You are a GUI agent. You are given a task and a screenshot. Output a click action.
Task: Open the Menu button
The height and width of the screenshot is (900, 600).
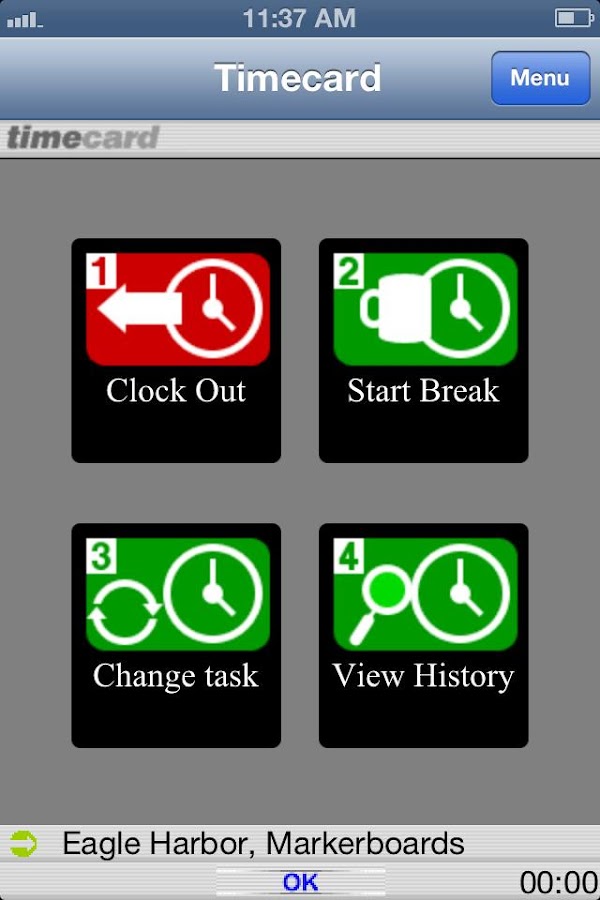click(x=540, y=78)
